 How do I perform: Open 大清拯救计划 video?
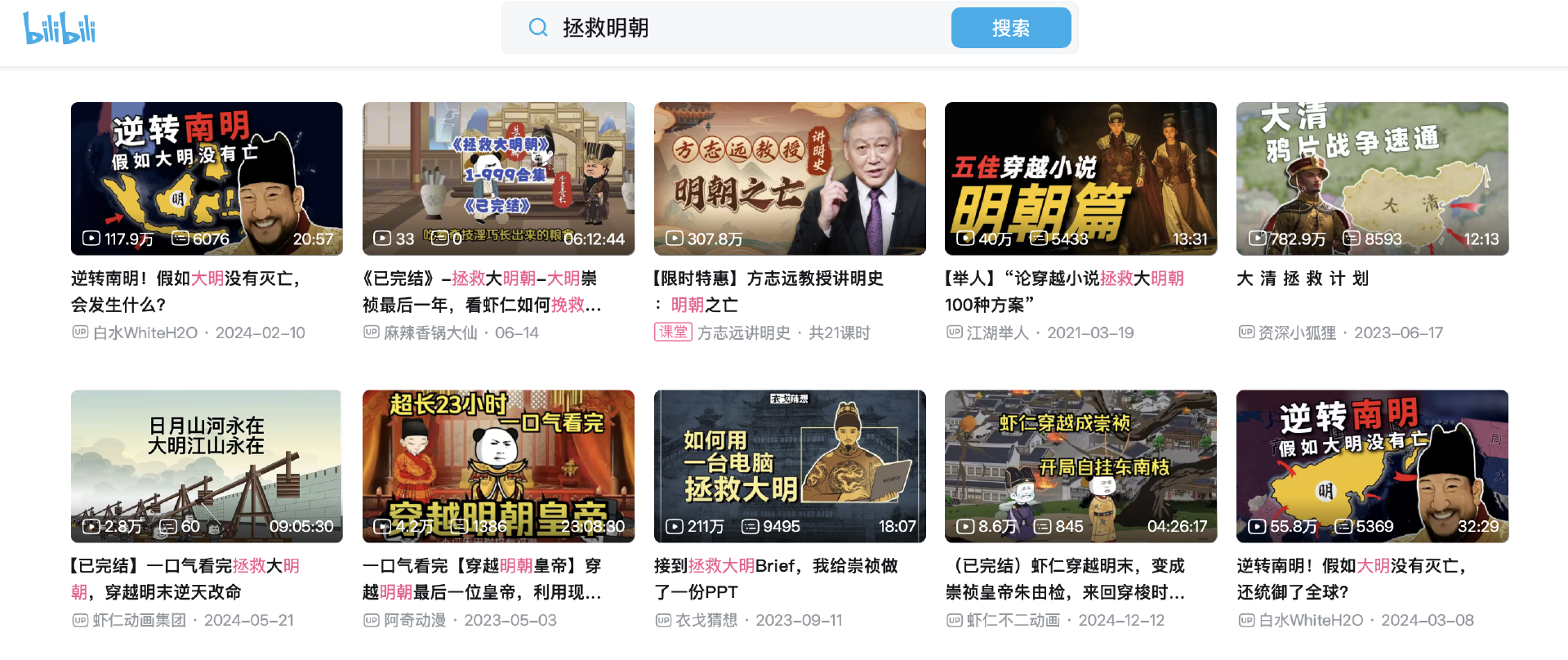coord(1372,178)
